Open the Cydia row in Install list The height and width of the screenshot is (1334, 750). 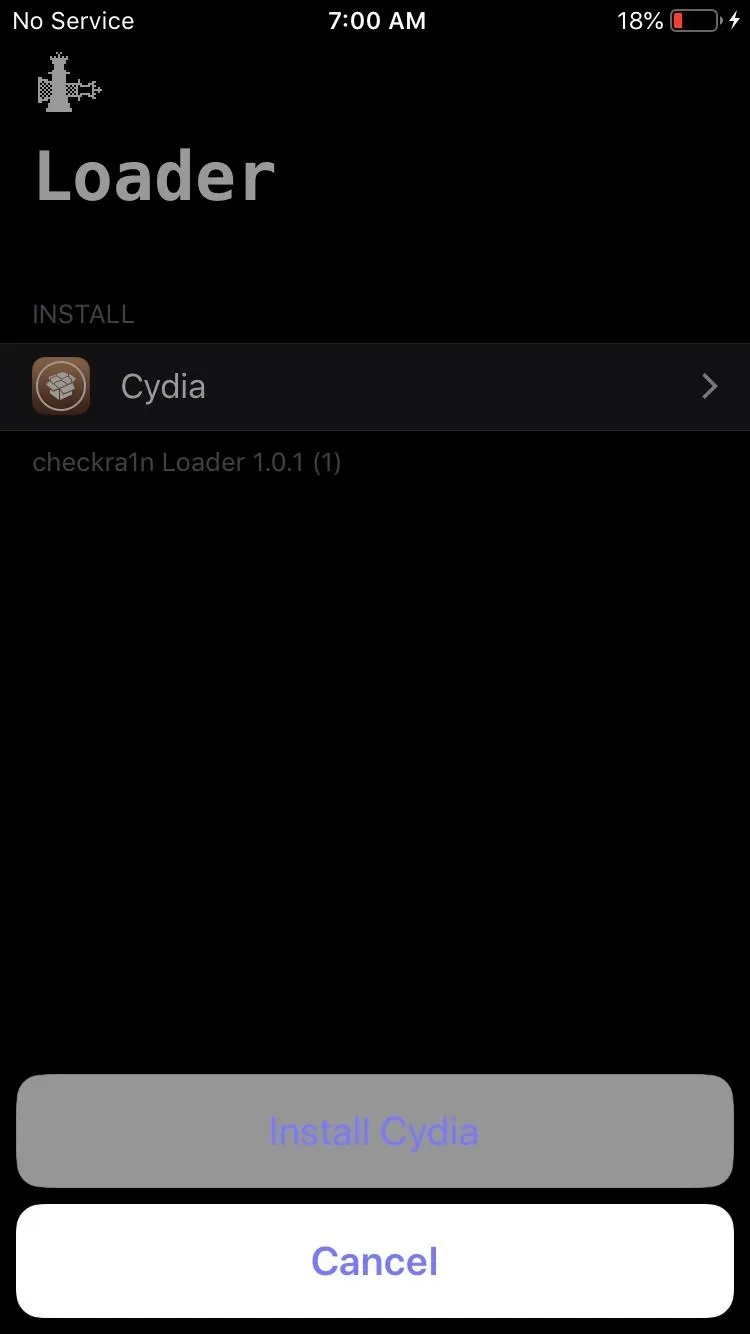375,387
